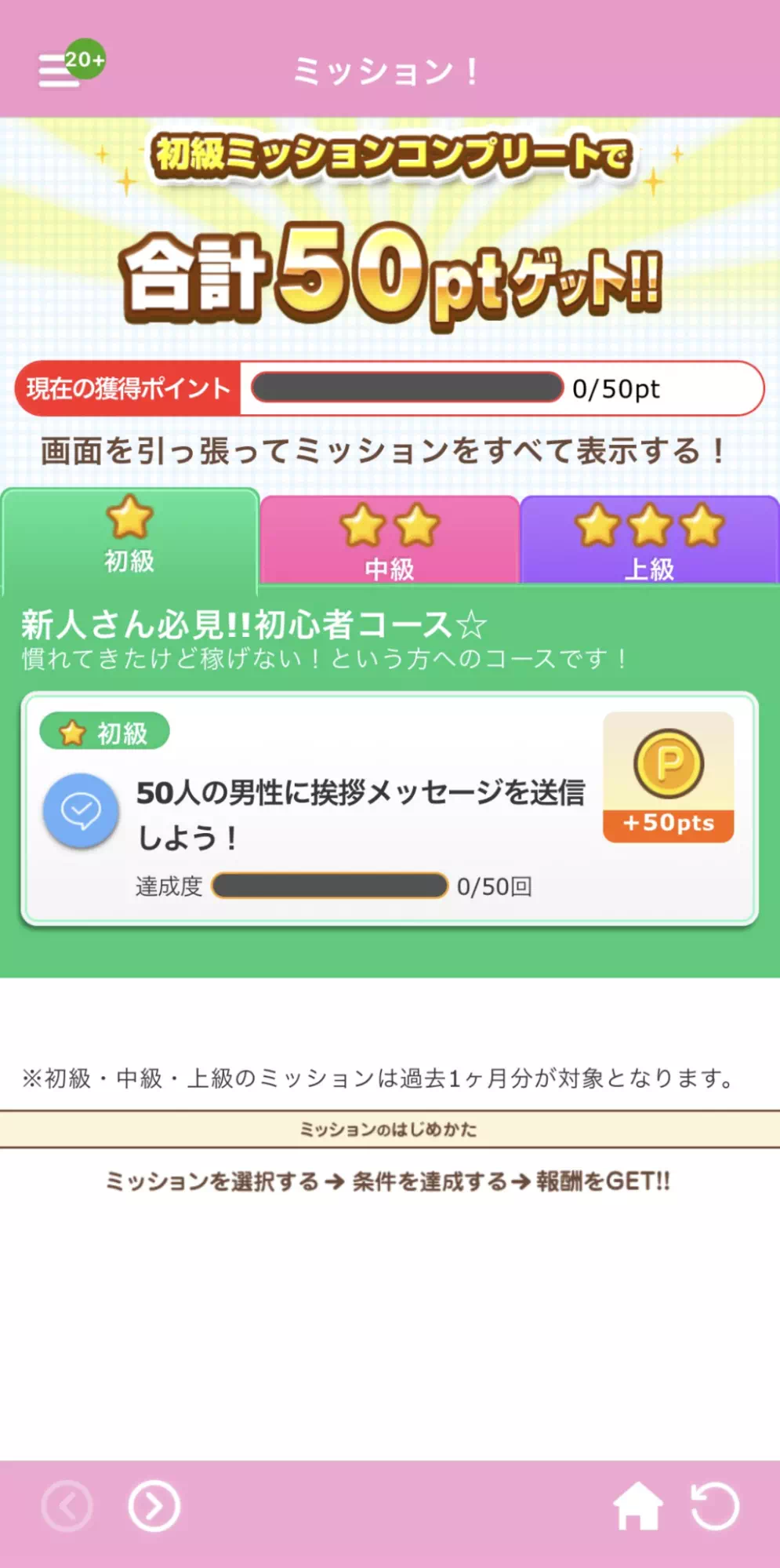Tap the 達成度 progress bar on the mission

(329, 885)
